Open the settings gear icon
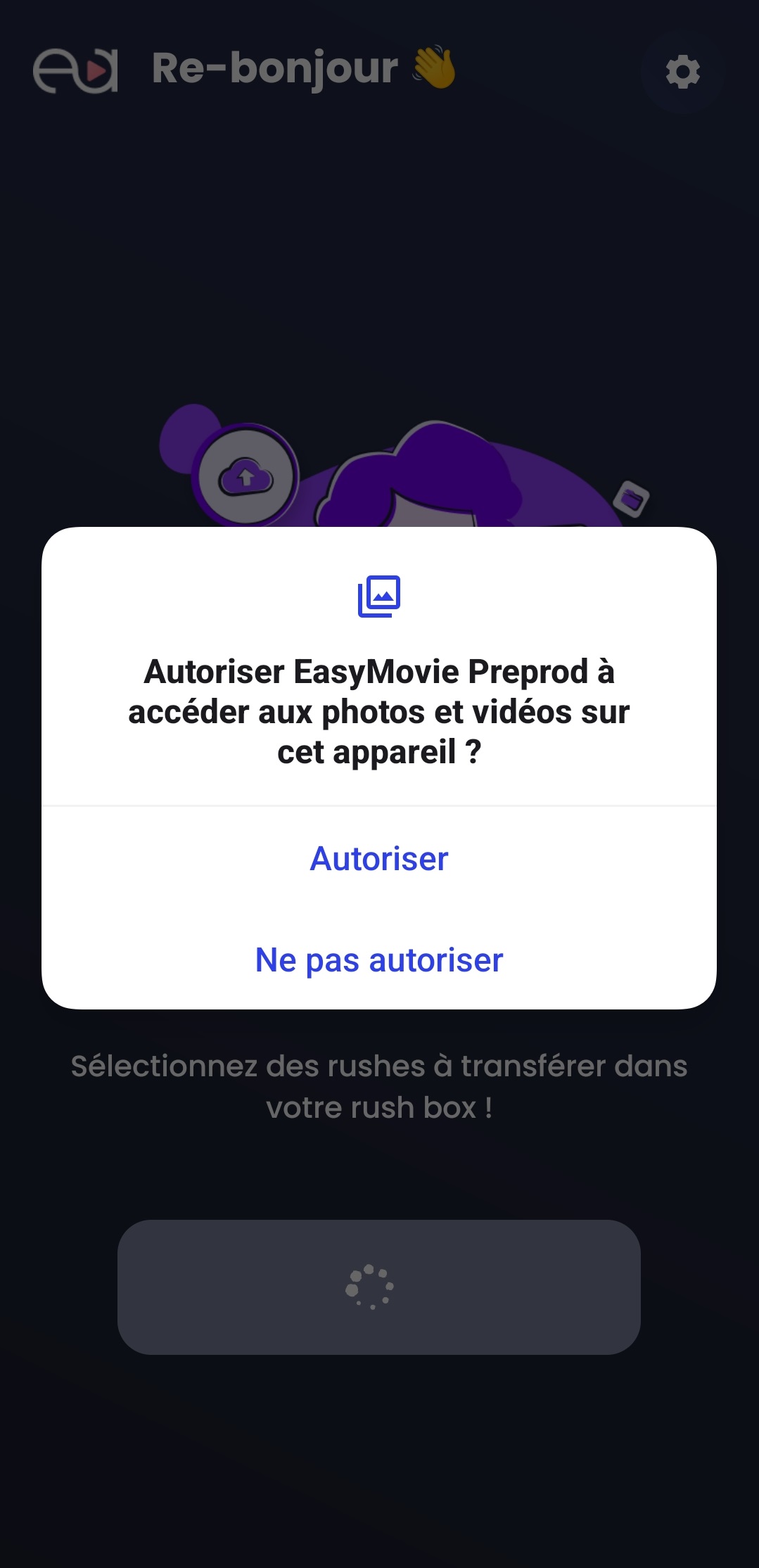Image resolution: width=759 pixels, height=1568 pixels. [x=682, y=72]
